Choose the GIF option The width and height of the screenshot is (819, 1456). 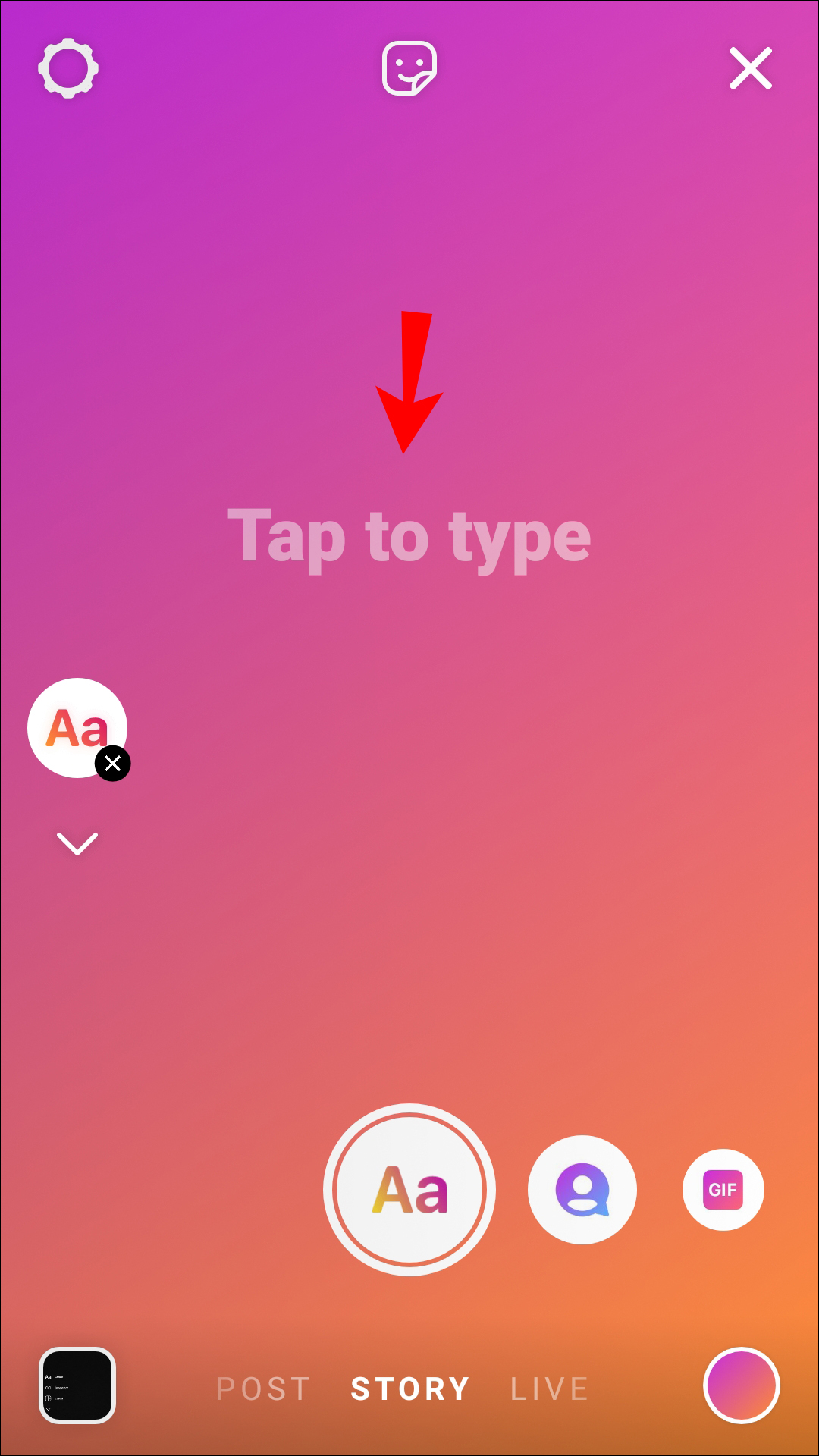point(723,1189)
